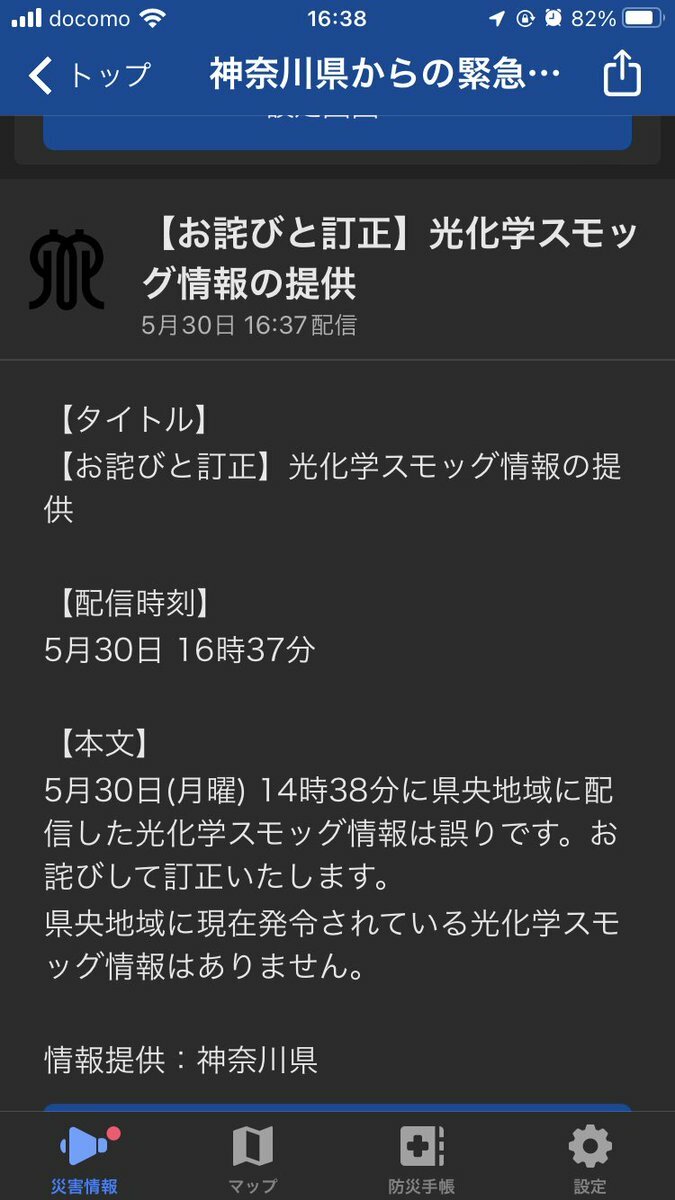Switch to the 災害情報 tab

(x=85, y=1160)
